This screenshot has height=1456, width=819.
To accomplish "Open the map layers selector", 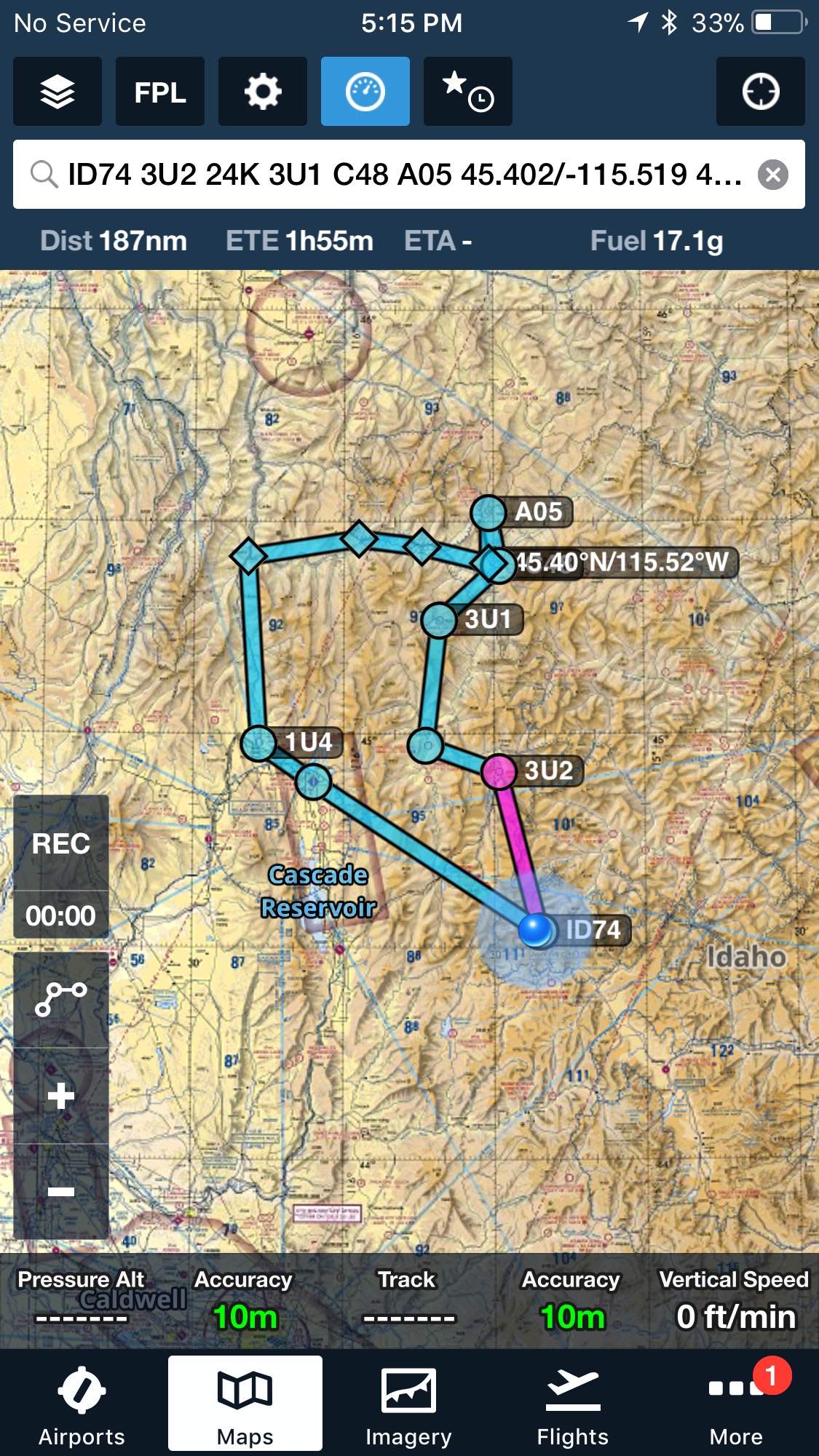I will point(58,92).
